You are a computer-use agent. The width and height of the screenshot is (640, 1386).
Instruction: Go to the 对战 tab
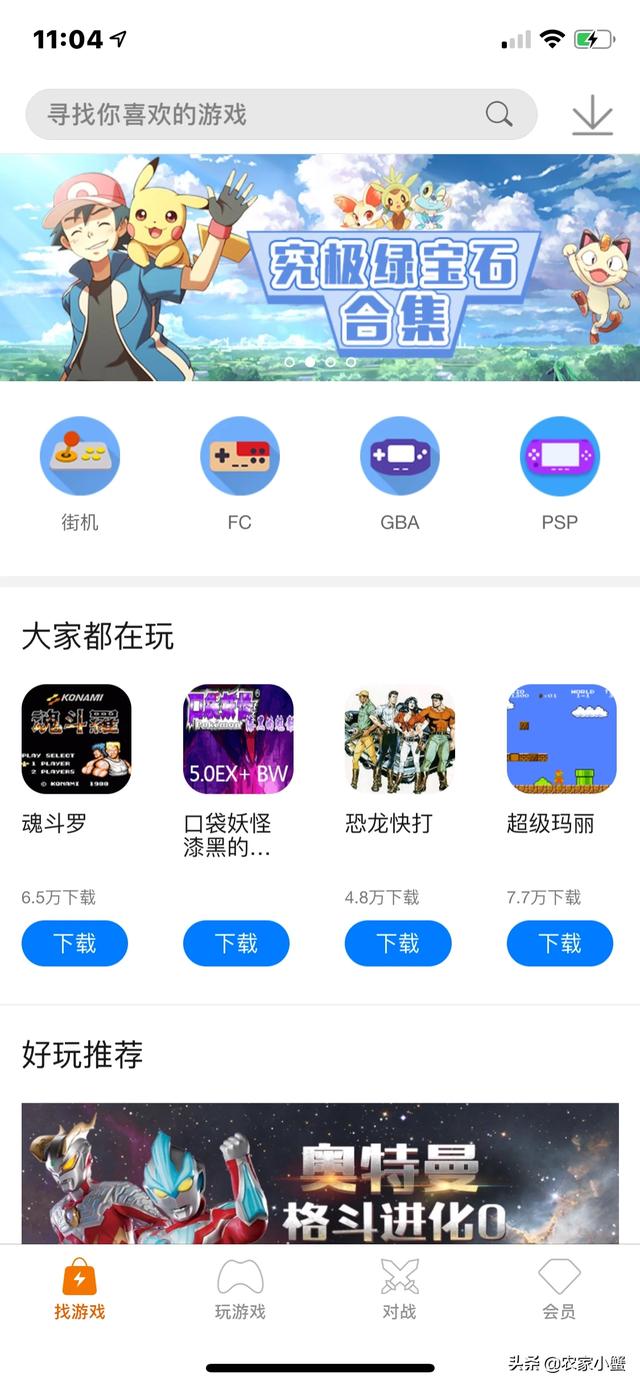click(x=399, y=1290)
